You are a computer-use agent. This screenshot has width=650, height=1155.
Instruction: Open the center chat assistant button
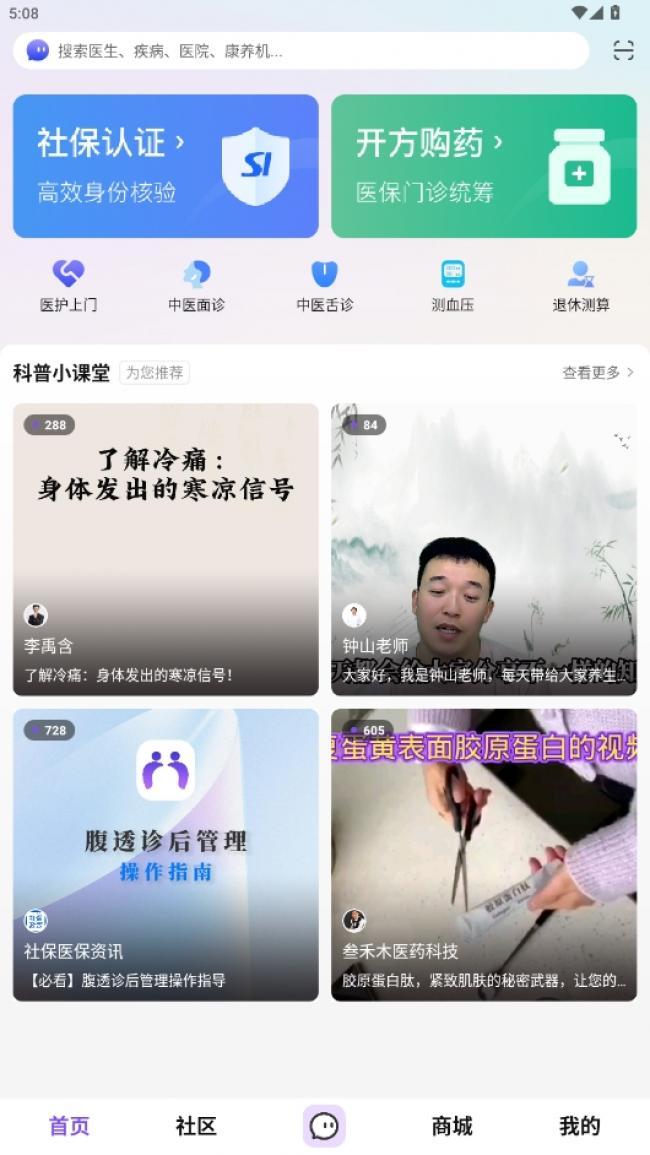324,1126
